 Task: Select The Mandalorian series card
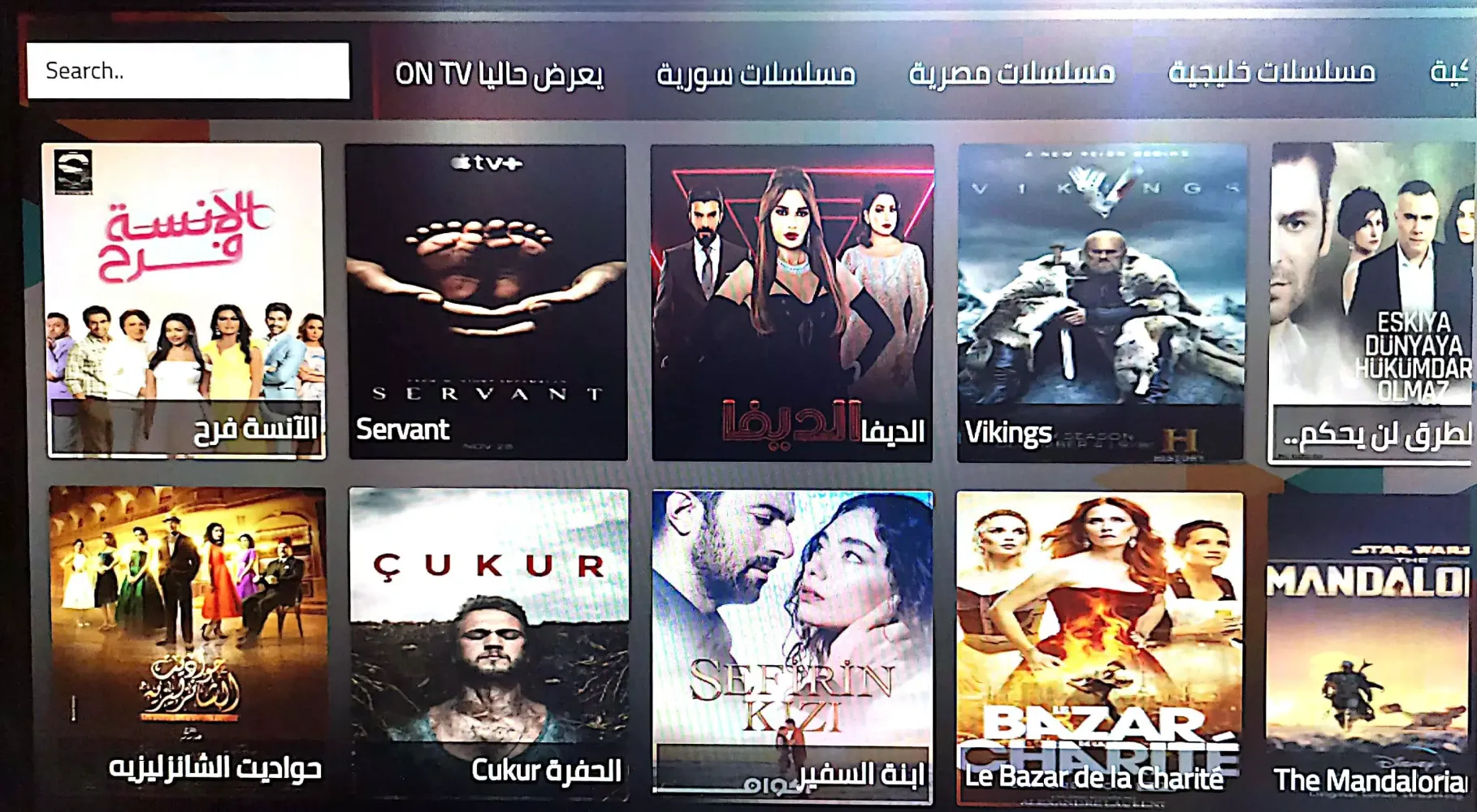[1371, 646]
